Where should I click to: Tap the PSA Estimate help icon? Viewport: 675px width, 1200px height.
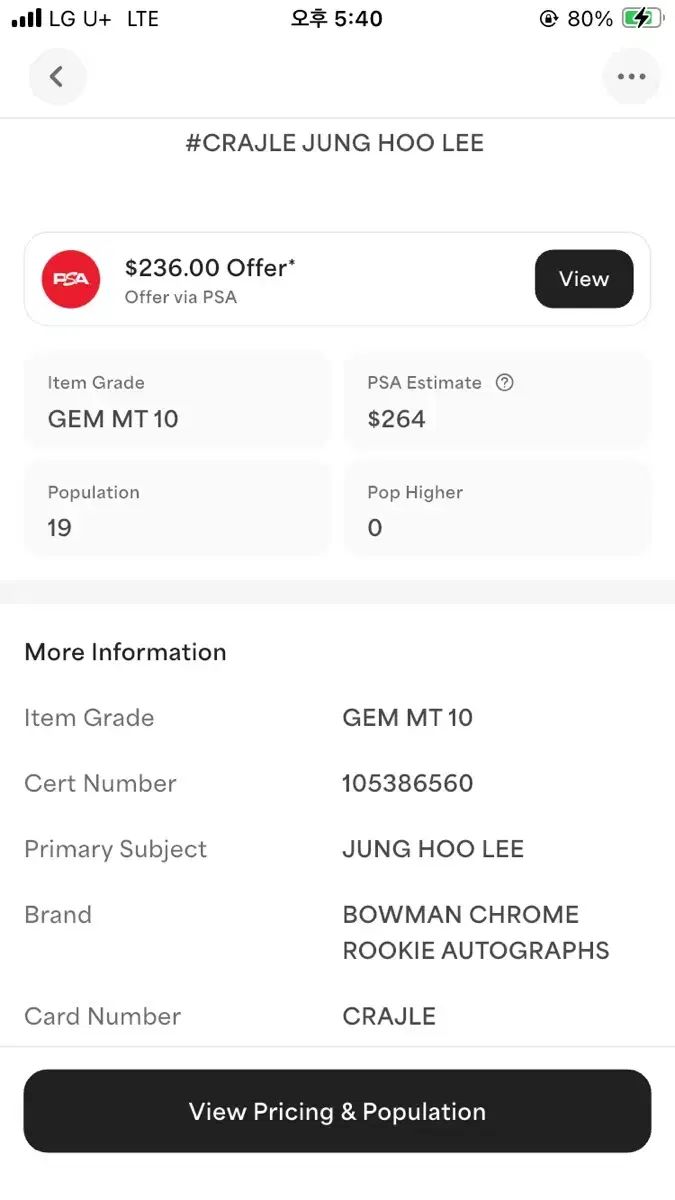click(x=505, y=382)
